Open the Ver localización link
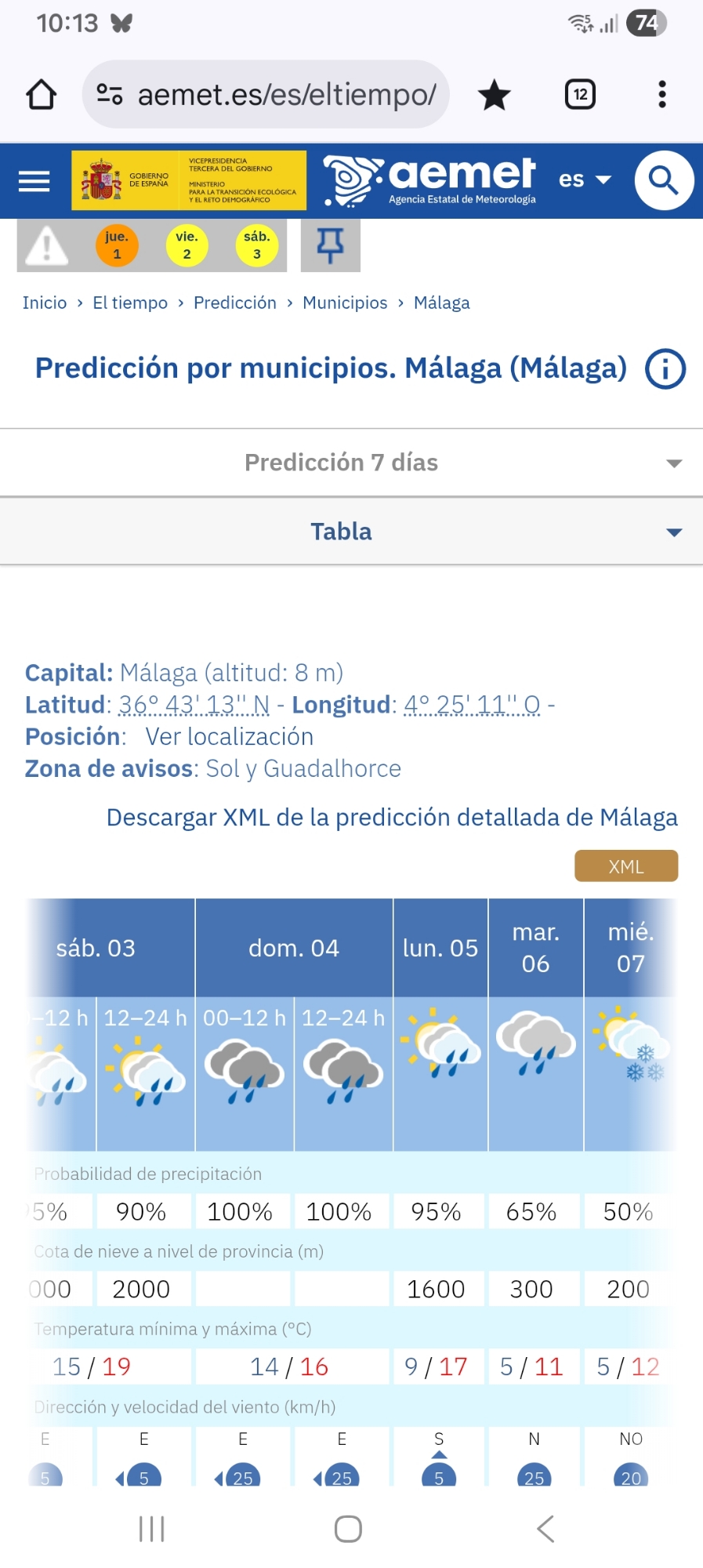Viewport: 703px width, 1568px height. point(229,737)
